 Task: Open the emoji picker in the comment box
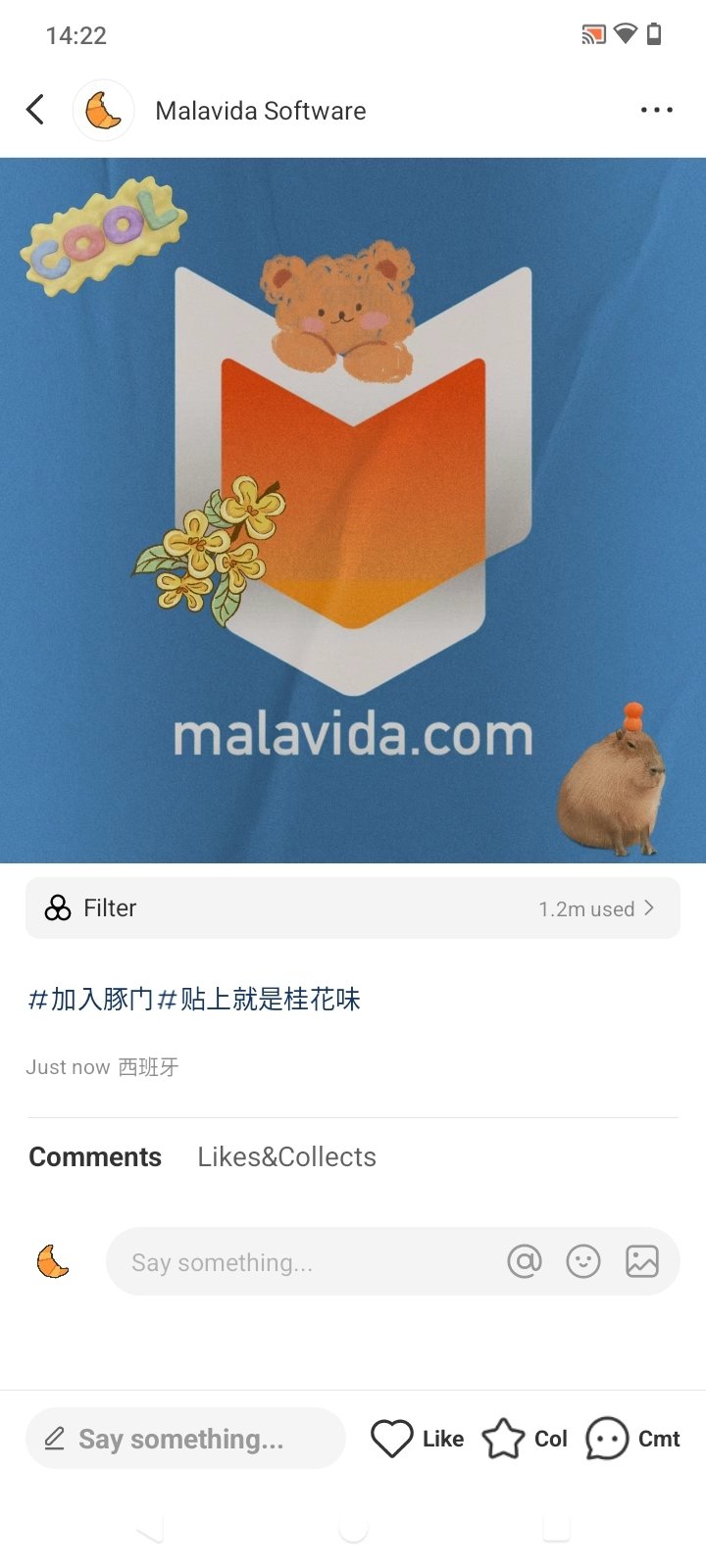point(583,1261)
